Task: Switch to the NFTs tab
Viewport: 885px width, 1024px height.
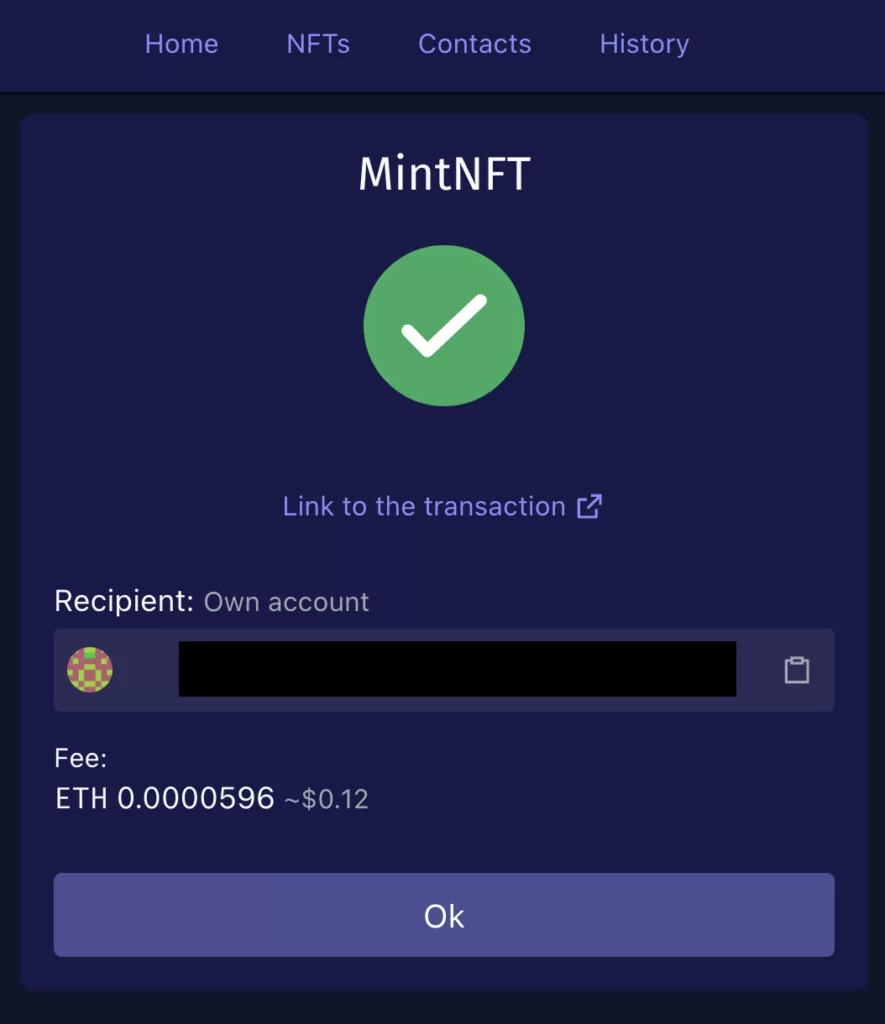Action: pos(318,44)
